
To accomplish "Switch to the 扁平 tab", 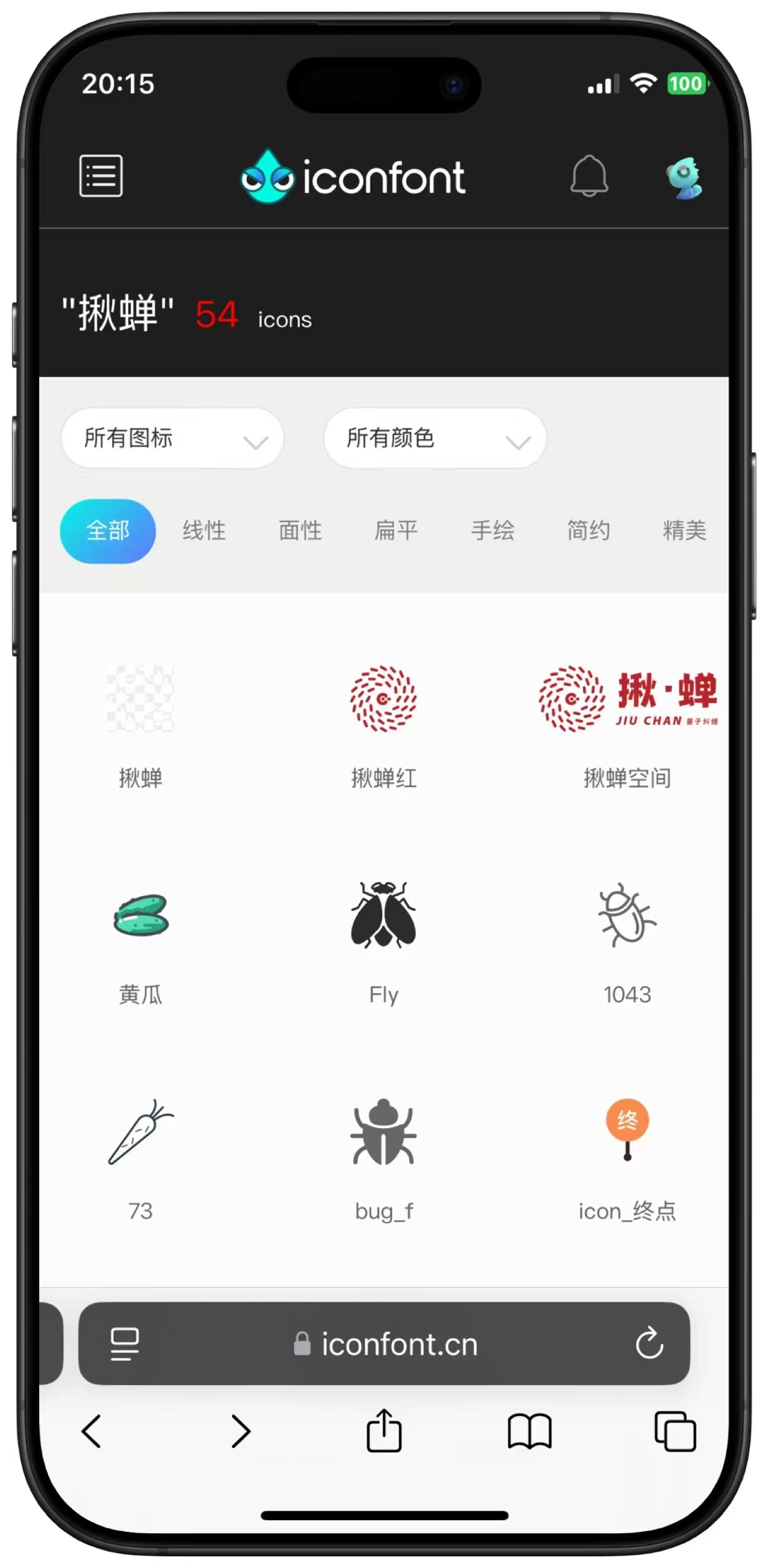I will coord(396,531).
